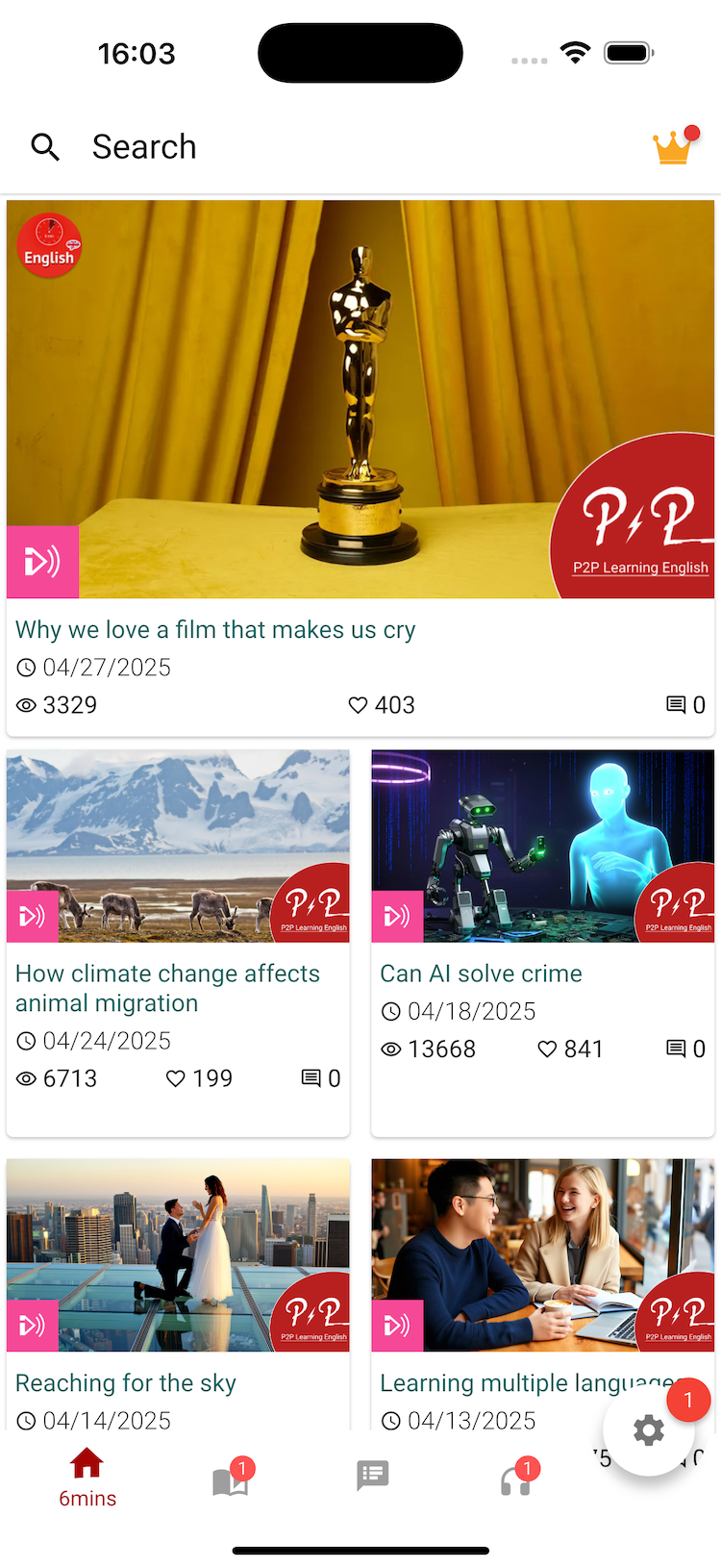Open the "Reaching for the sky" lesson
The height and width of the screenshot is (1568, 721).
(126, 1382)
